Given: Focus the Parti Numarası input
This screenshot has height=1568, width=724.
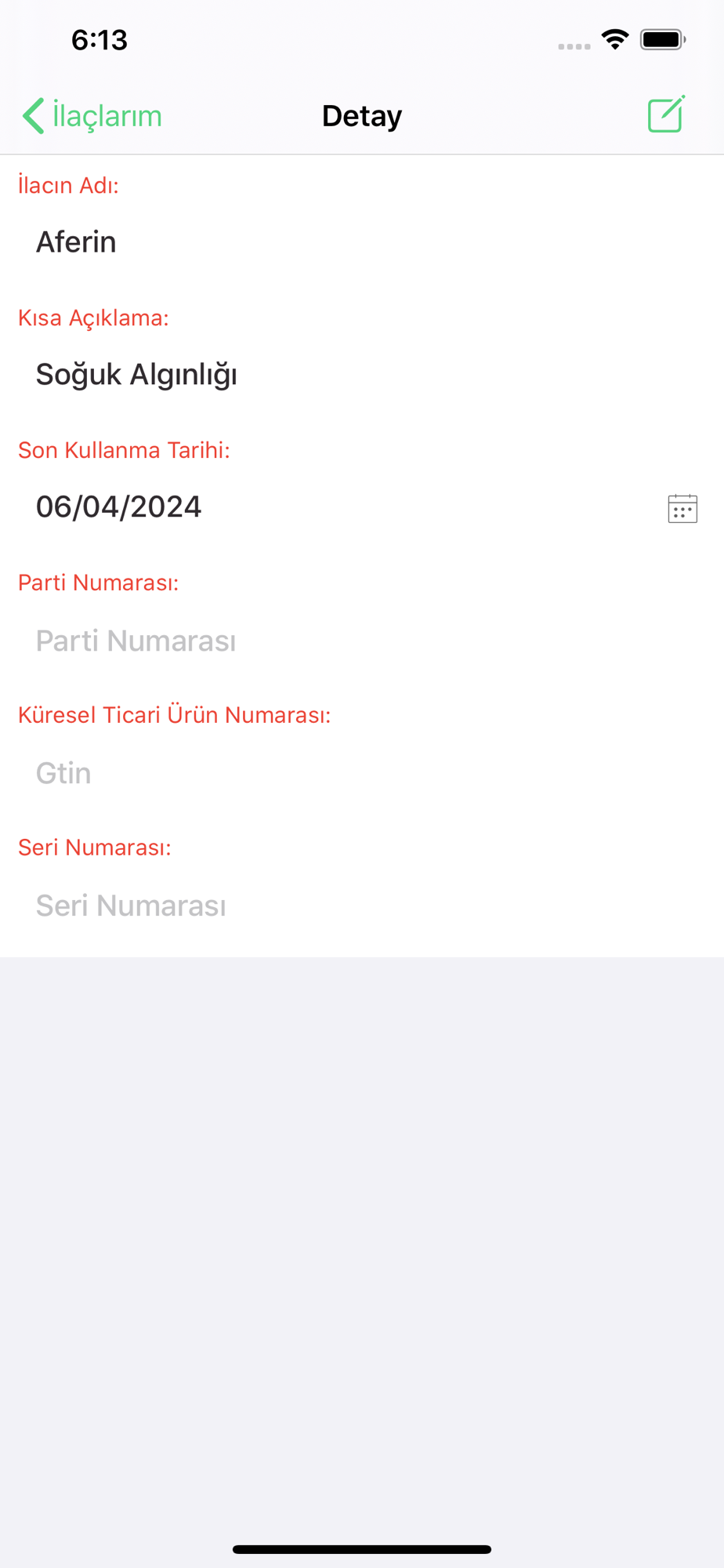Looking at the screenshot, I should click(362, 640).
